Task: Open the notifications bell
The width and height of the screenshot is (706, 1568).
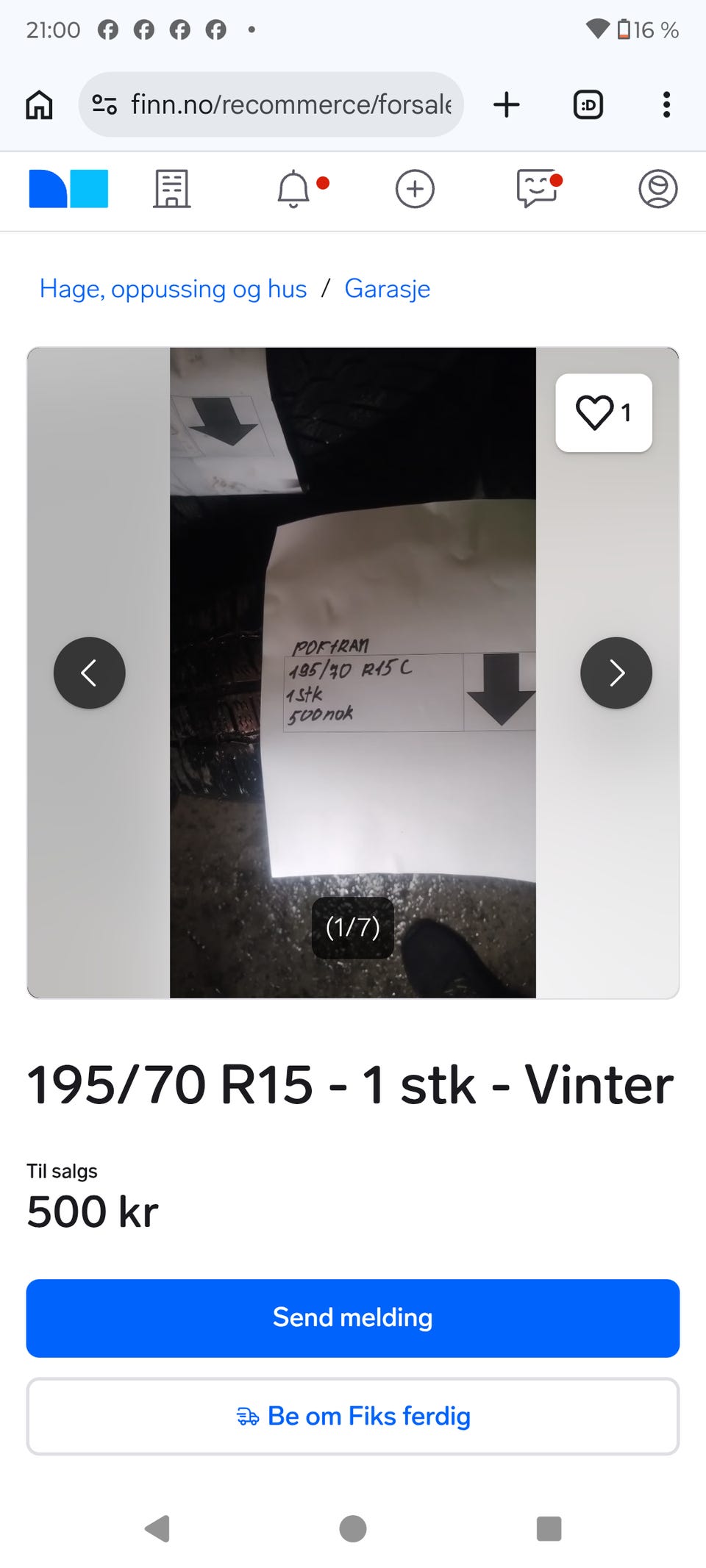Action: coord(293,189)
